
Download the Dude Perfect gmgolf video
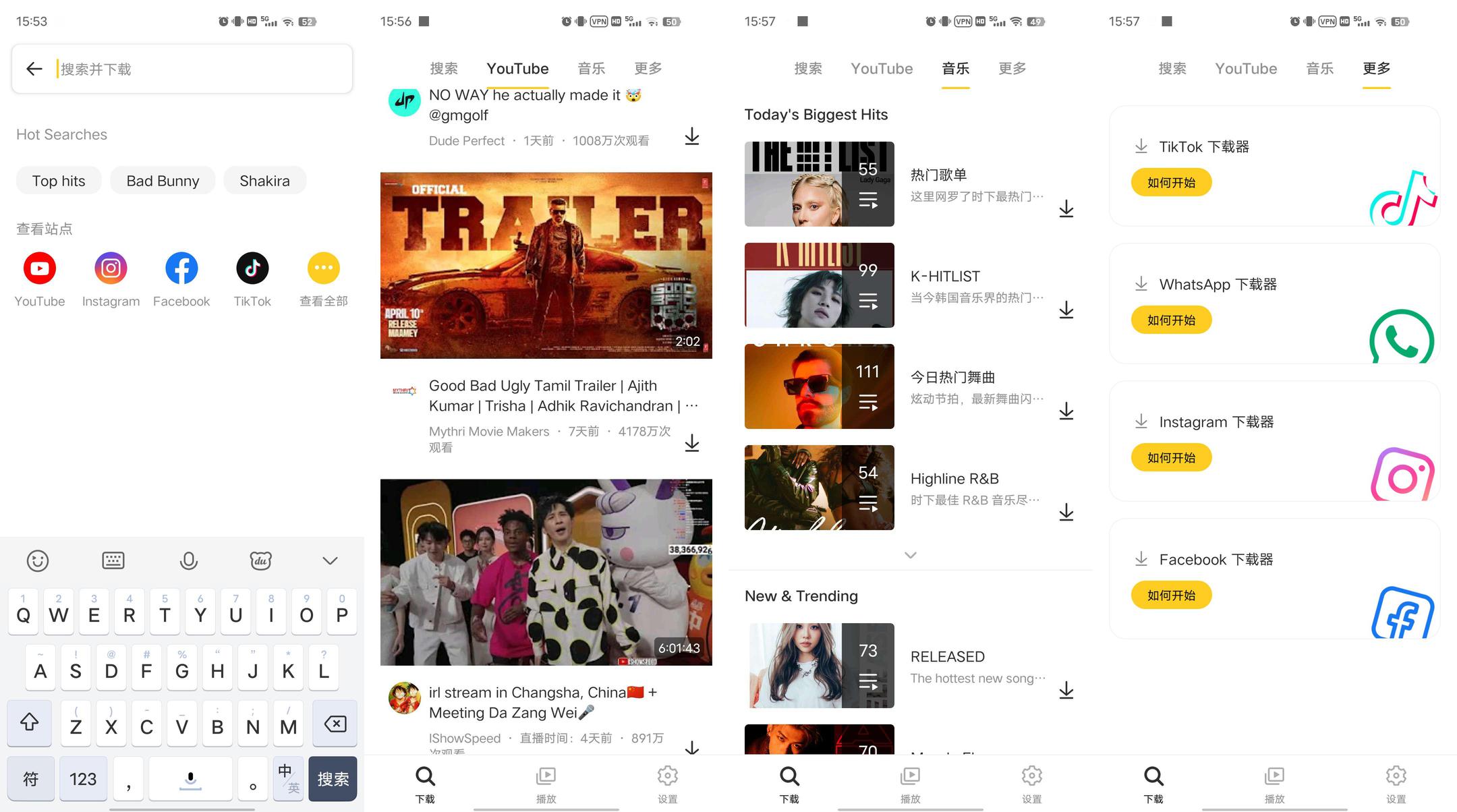coord(691,137)
